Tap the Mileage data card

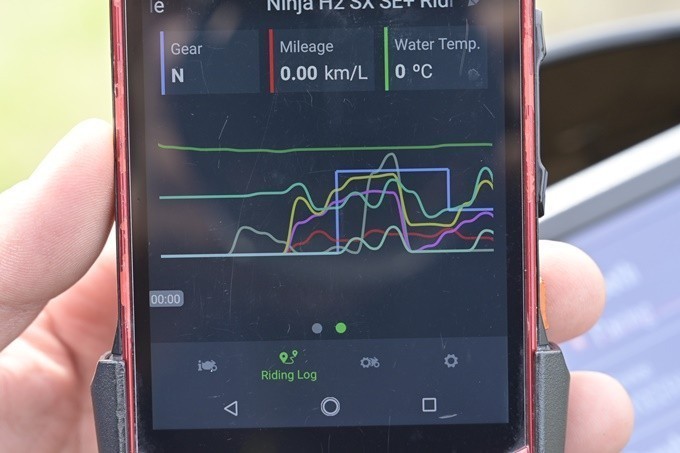point(322,61)
